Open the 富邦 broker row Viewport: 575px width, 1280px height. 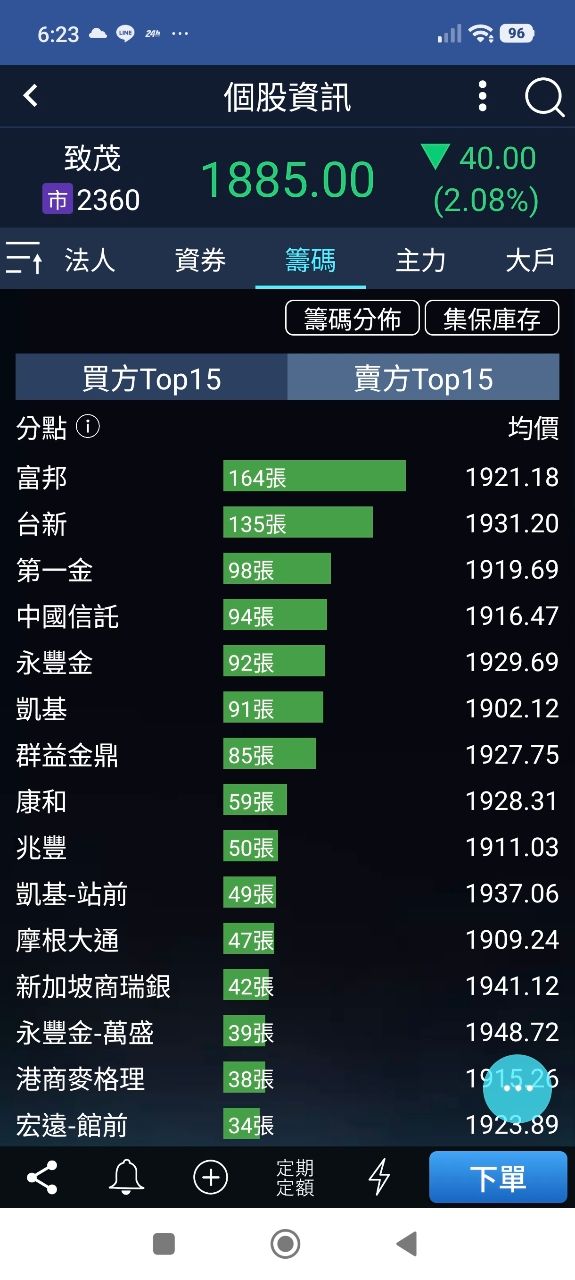coord(287,477)
